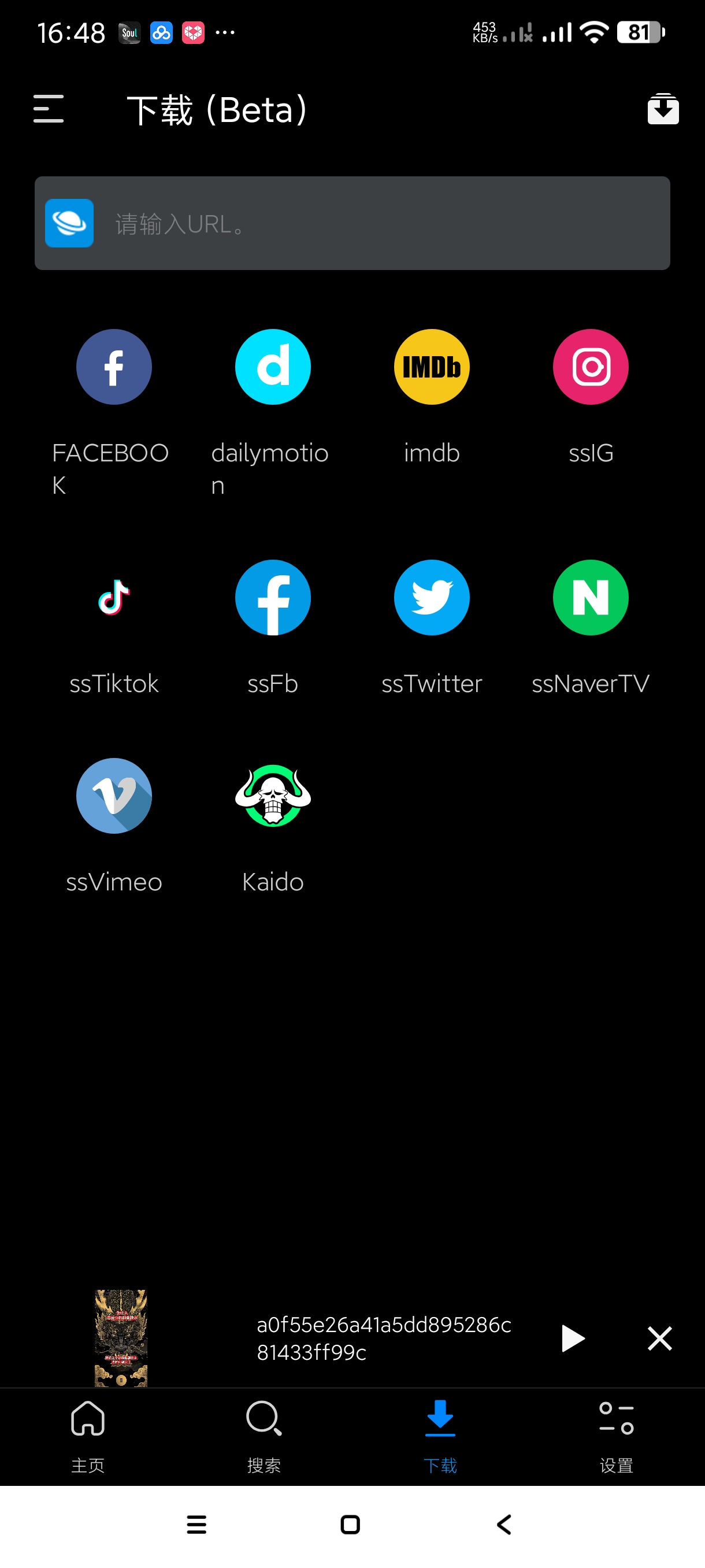Focus the URL input field
Screen dimensions: 705x1568
click(377, 223)
